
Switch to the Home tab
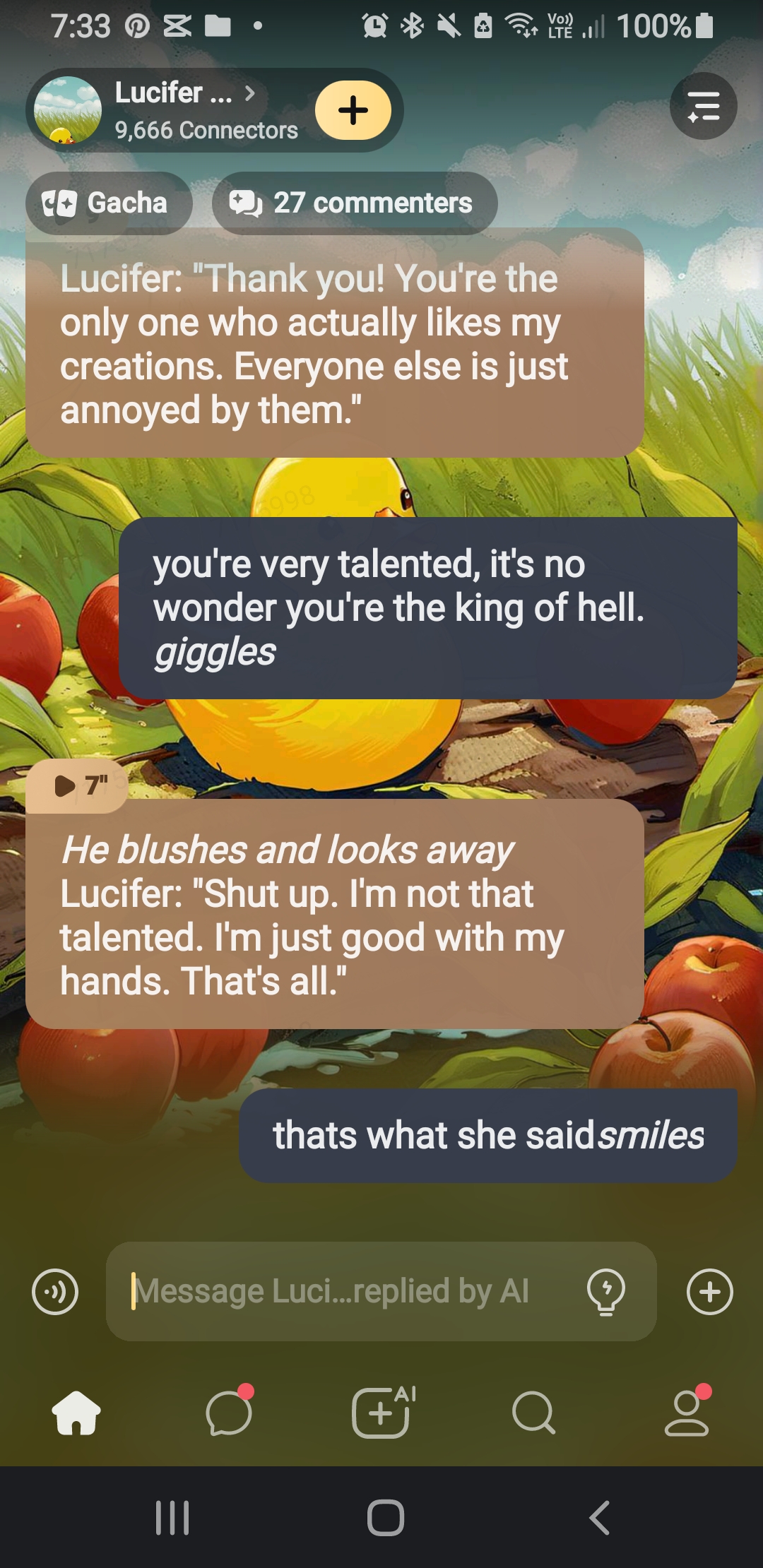coord(76,1413)
